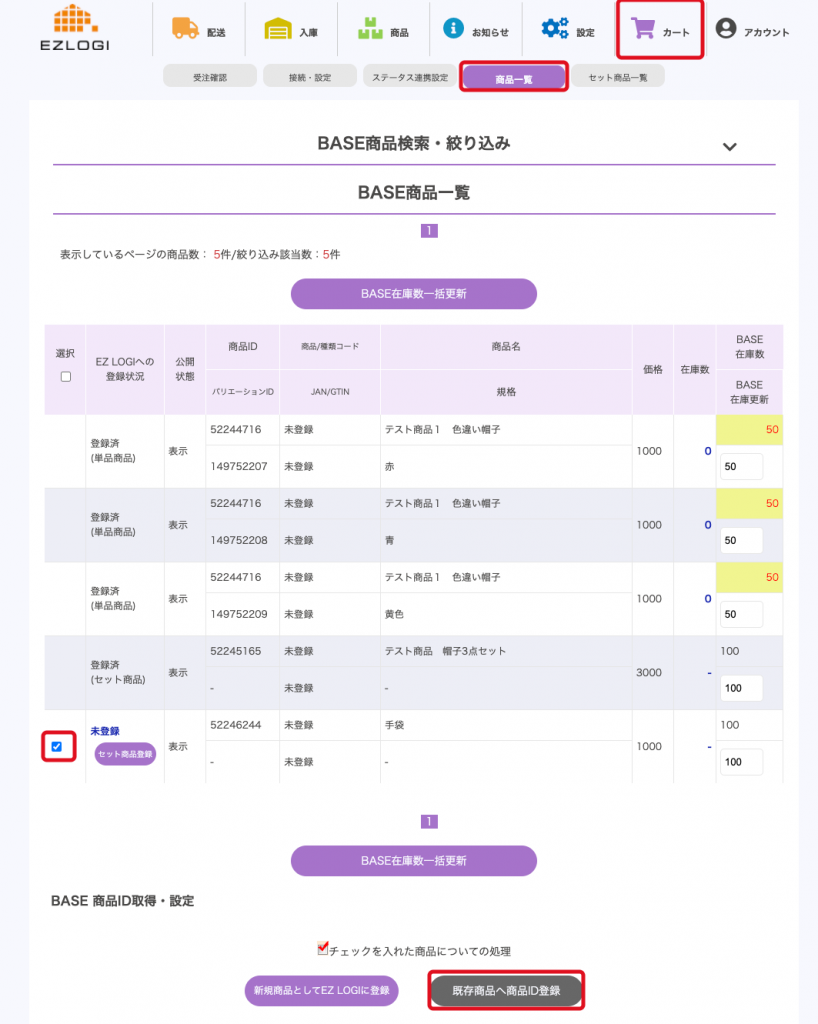
Task: Uncheck the checkbox for the 手袋 product
Action: tap(57, 746)
